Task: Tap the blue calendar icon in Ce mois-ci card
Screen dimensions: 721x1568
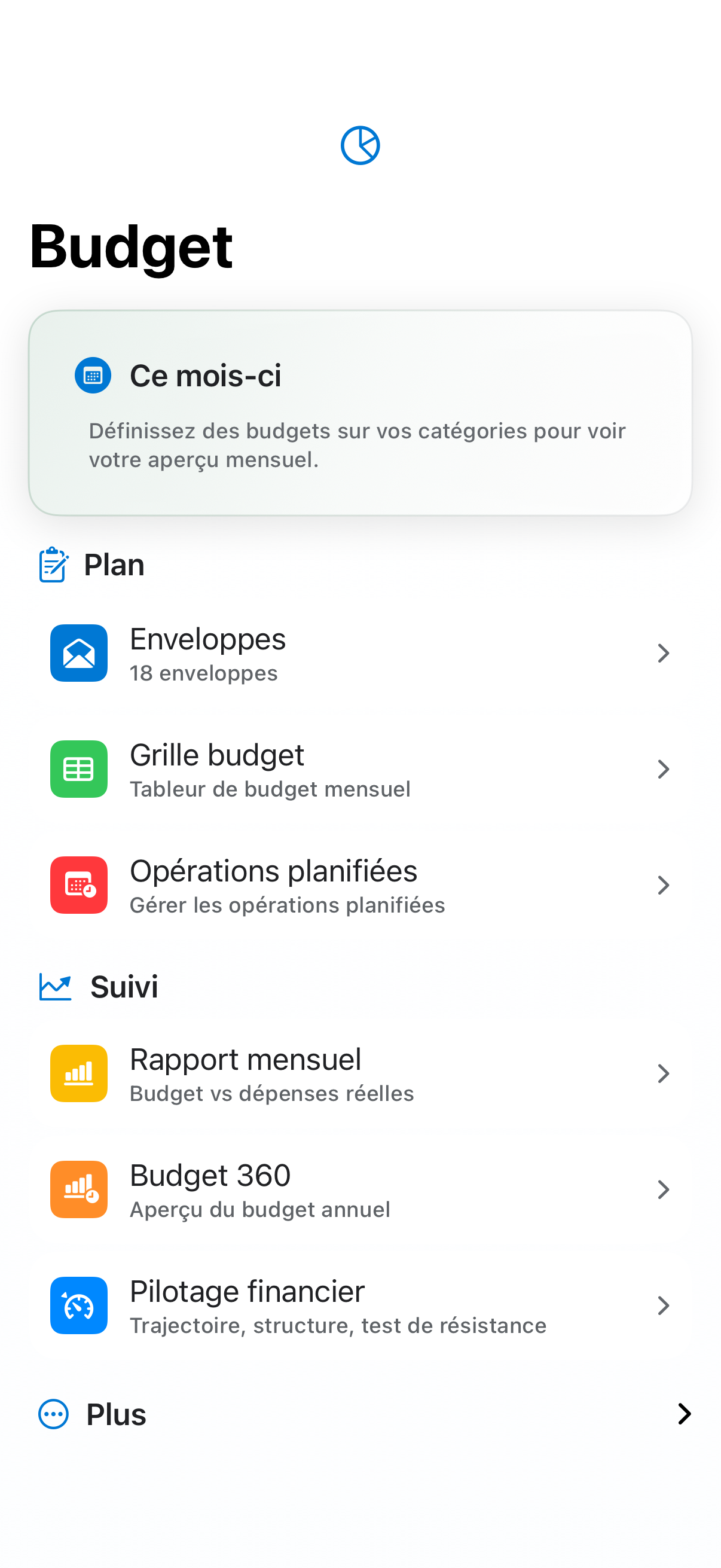Action: click(x=93, y=376)
